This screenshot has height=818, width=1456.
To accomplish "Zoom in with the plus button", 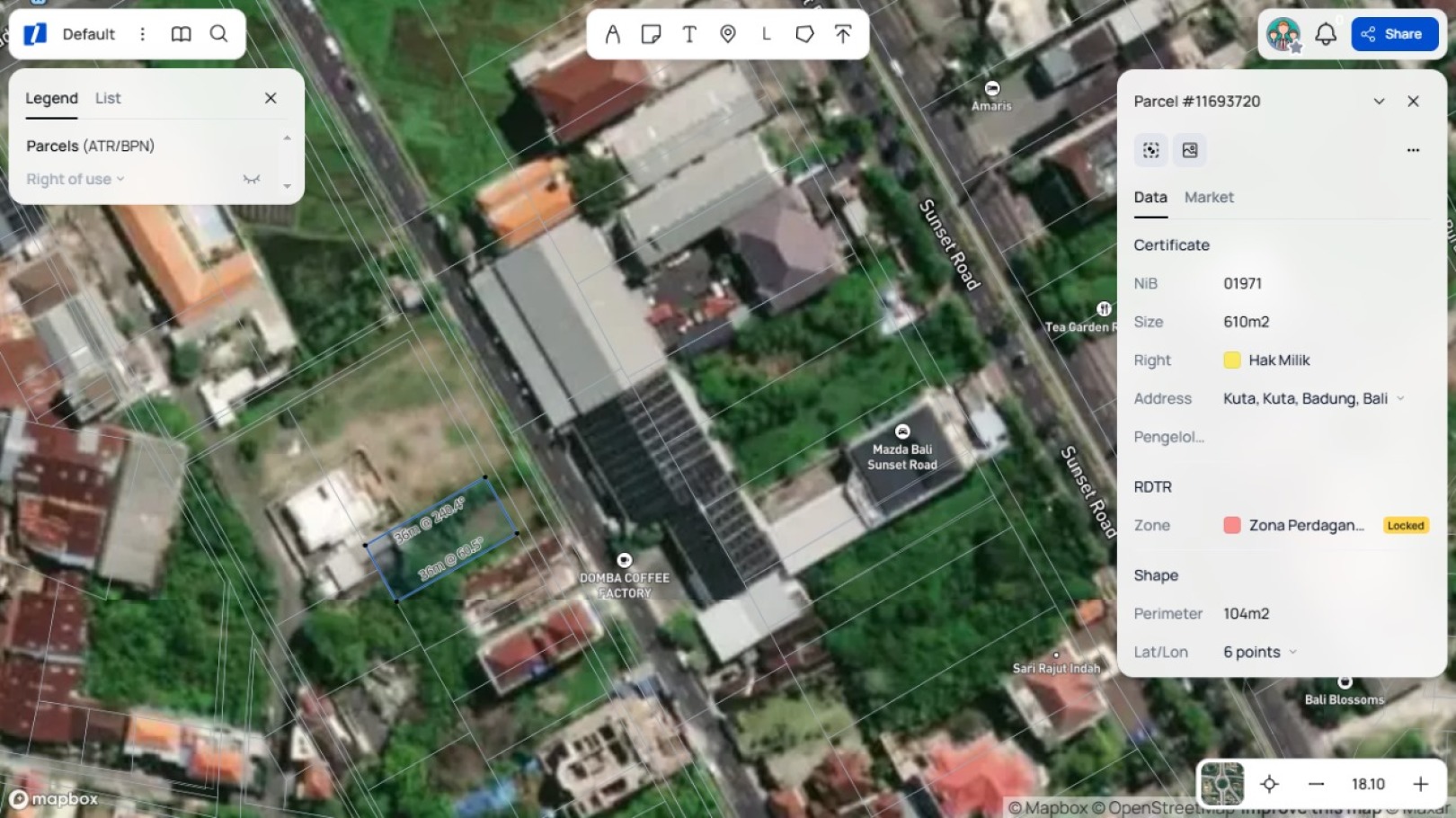I will coord(1421,784).
